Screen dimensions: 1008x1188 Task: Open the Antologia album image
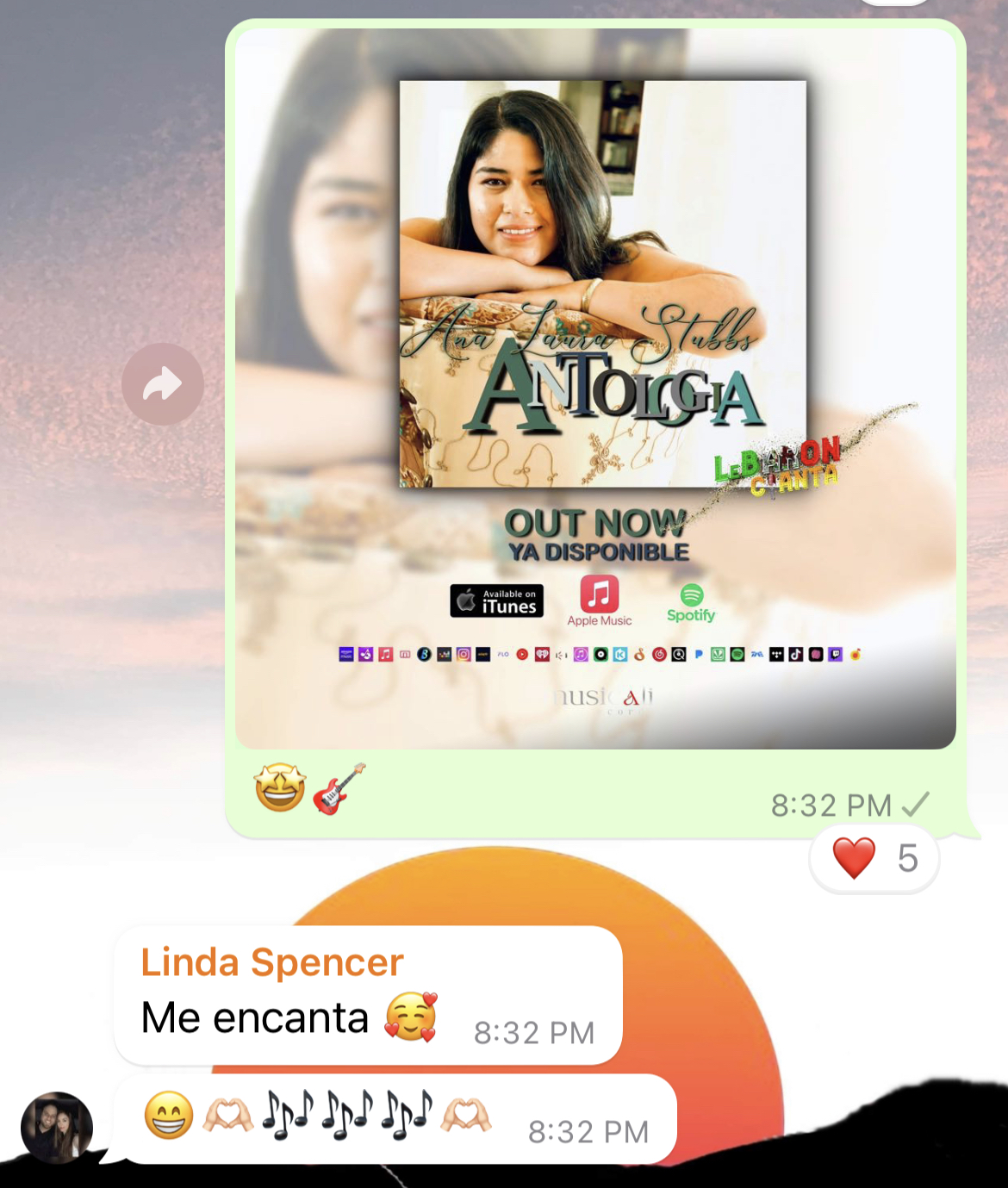[x=595, y=388]
